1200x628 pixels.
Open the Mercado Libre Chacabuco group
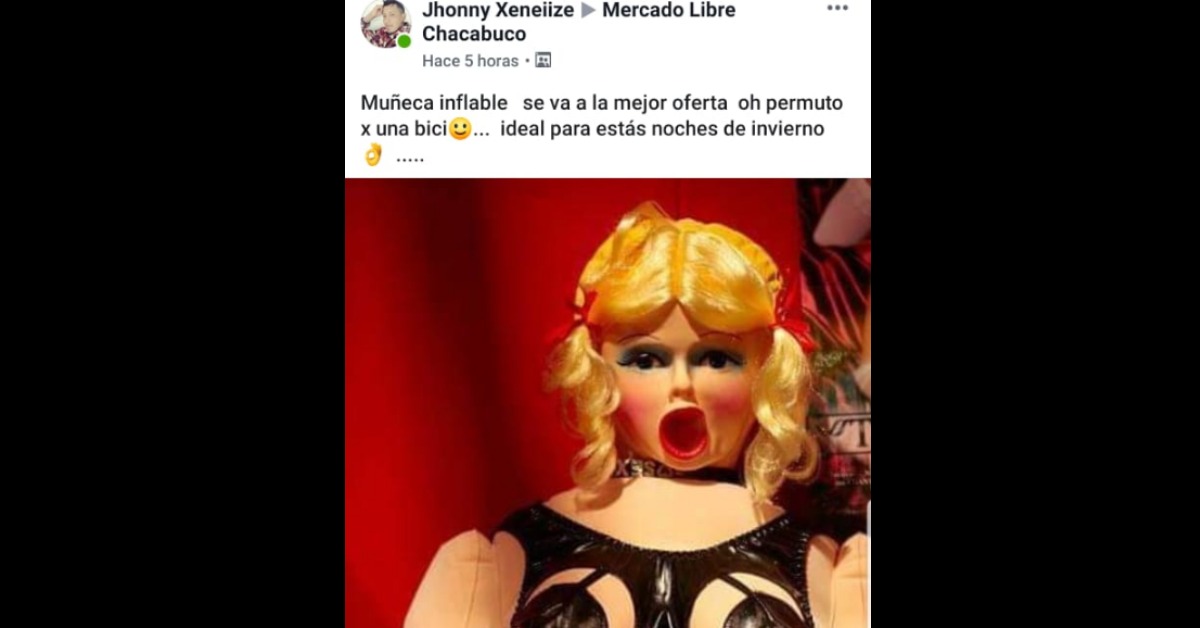pos(667,11)
